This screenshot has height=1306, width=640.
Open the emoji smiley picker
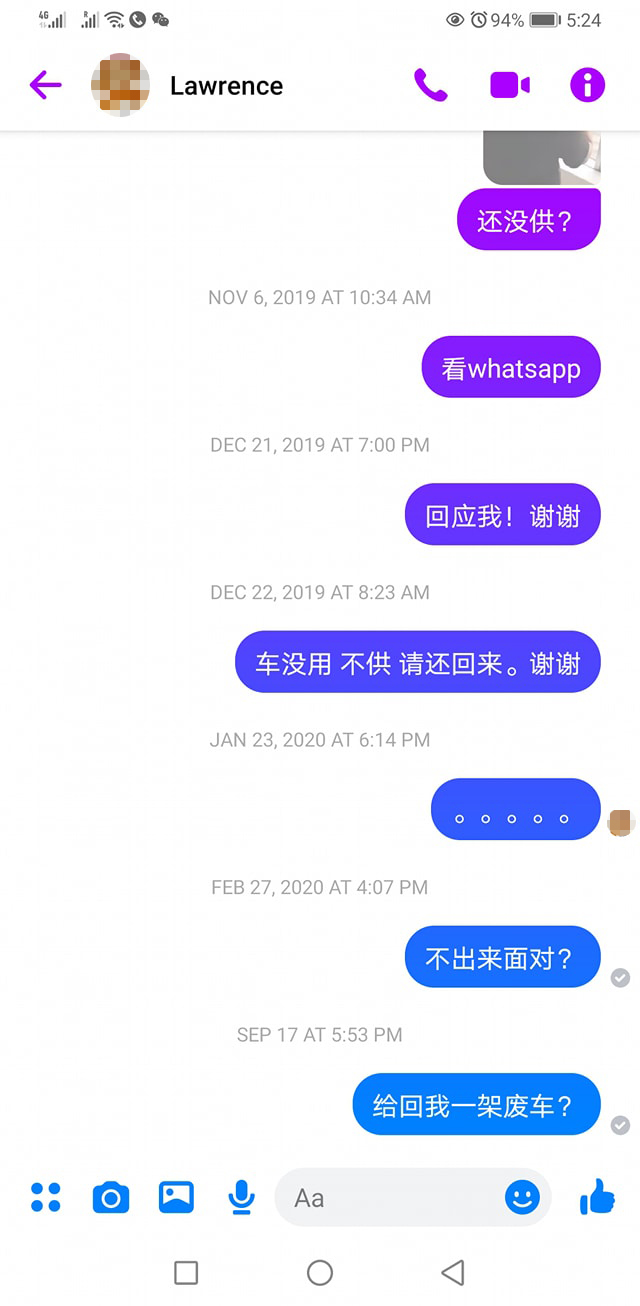[x=522, y=1197]
